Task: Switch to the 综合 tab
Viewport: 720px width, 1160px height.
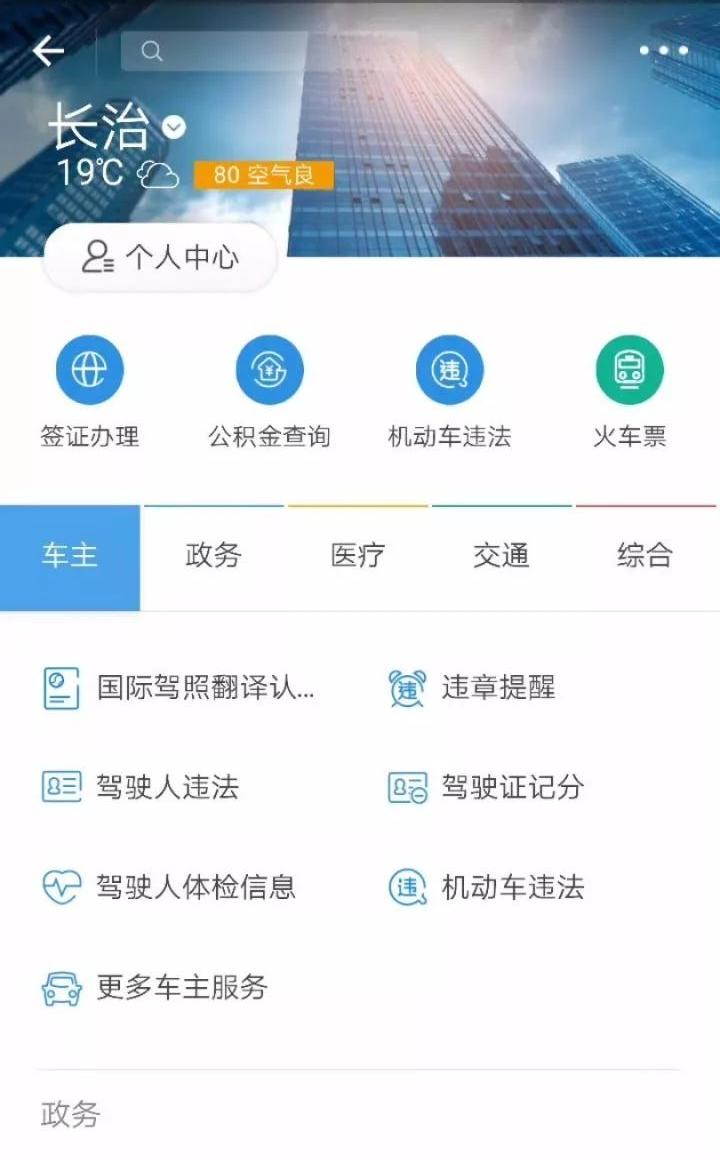Action: 645,556
